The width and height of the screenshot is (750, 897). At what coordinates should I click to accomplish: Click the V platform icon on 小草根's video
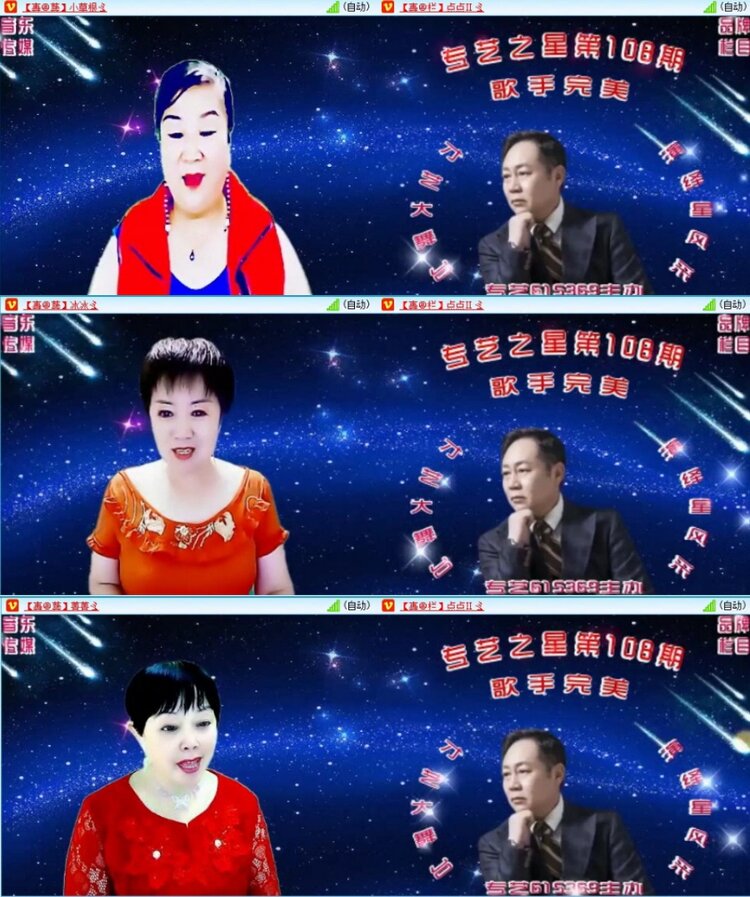13,7
